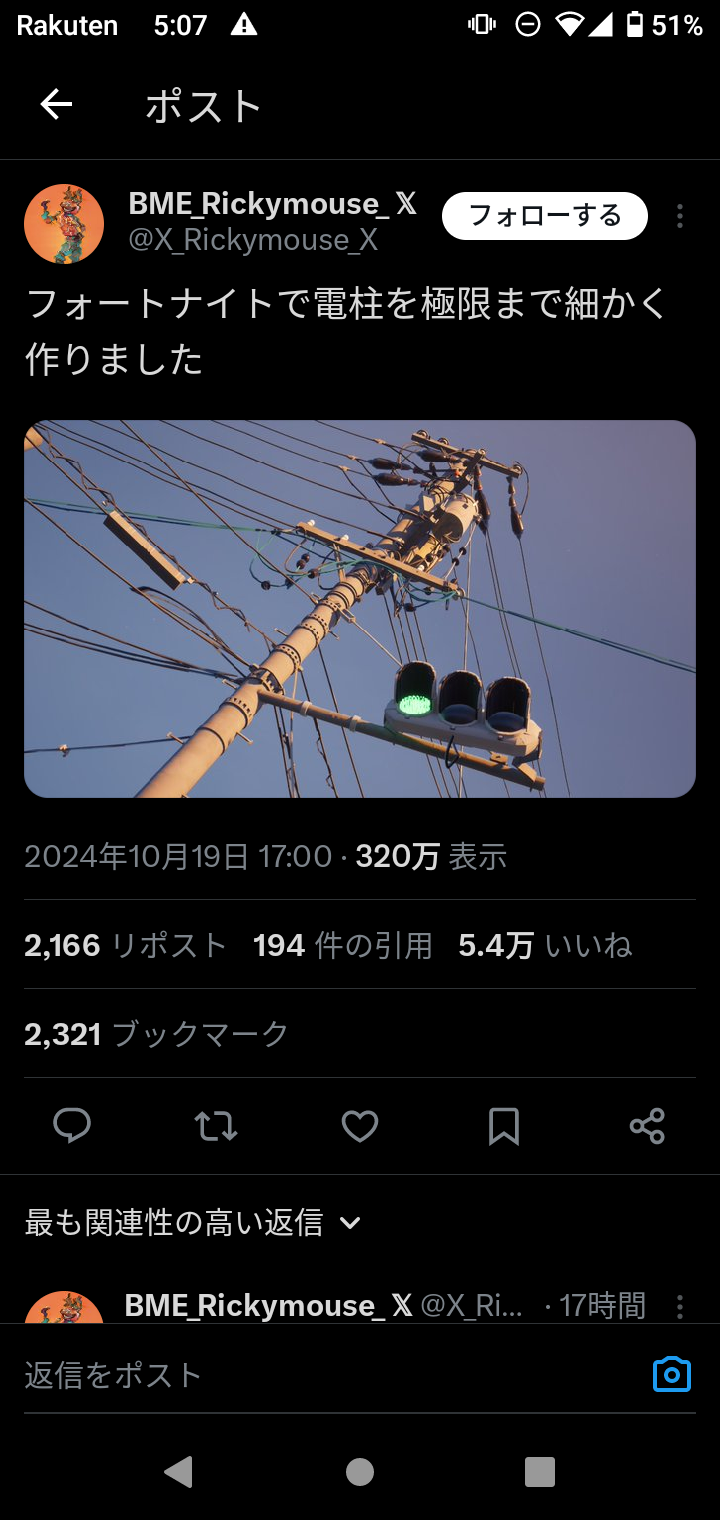
Task: Like the post with the heart icon
Action: pos(360,1126)
